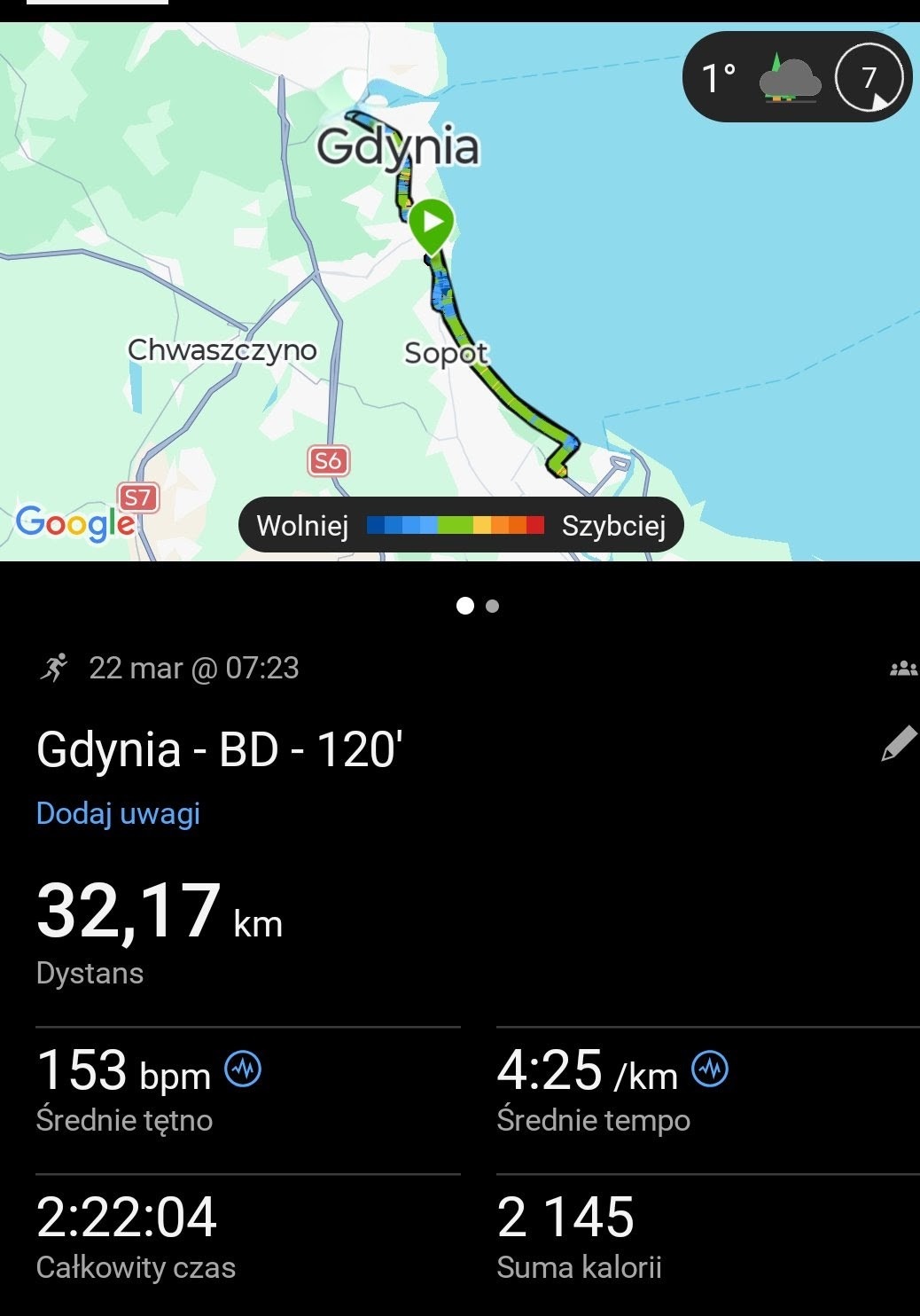Tap the Dodaj uwagi link
920x1316 pixels.
pos(118,813)
